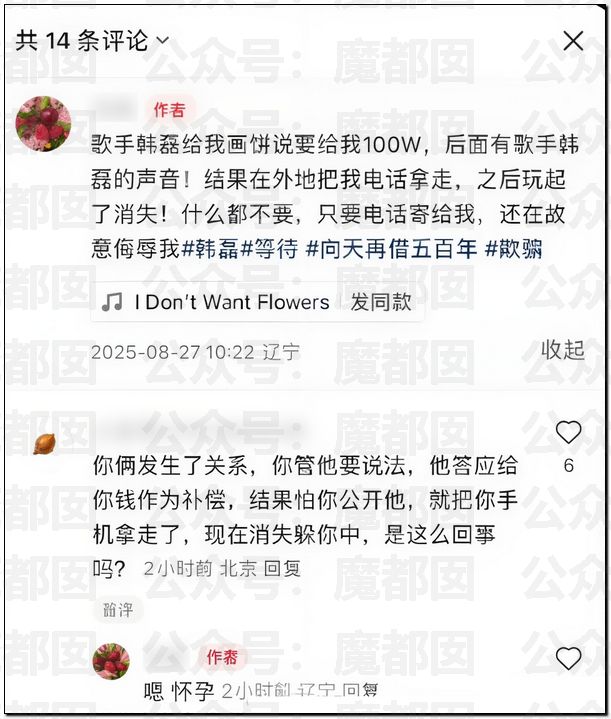Reply to the Beijing comment via 回复
This screenshot has width=611, height=719.
pos(282,569)
